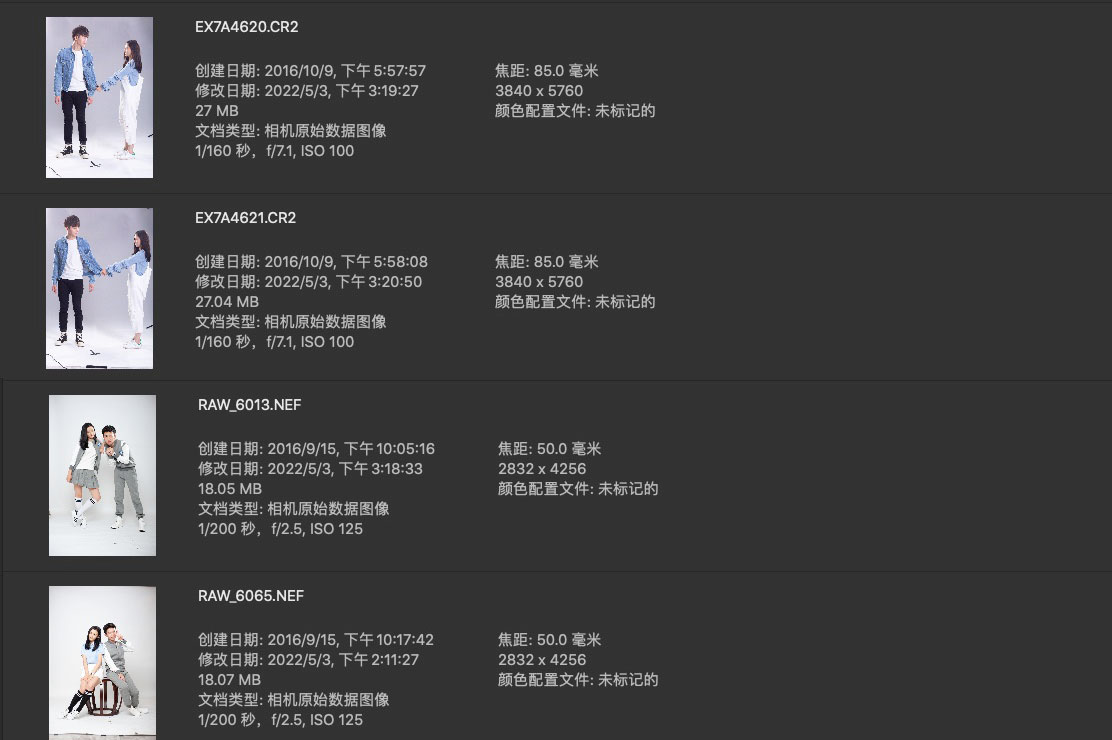Open the RAW_6065.NEF file row
The height and width of the screenshot is (740, 1112).
(251, 596)
